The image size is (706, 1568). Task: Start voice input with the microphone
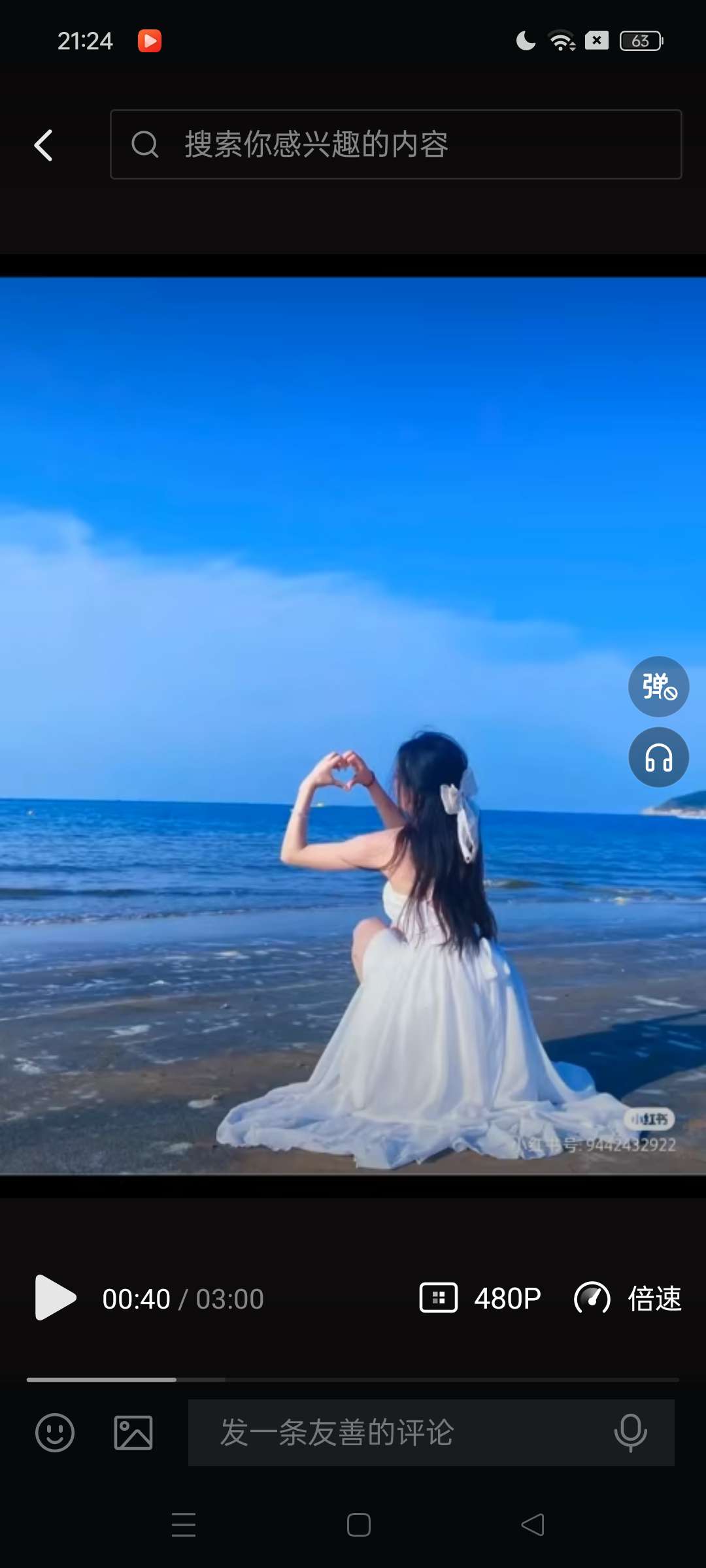630,1433
